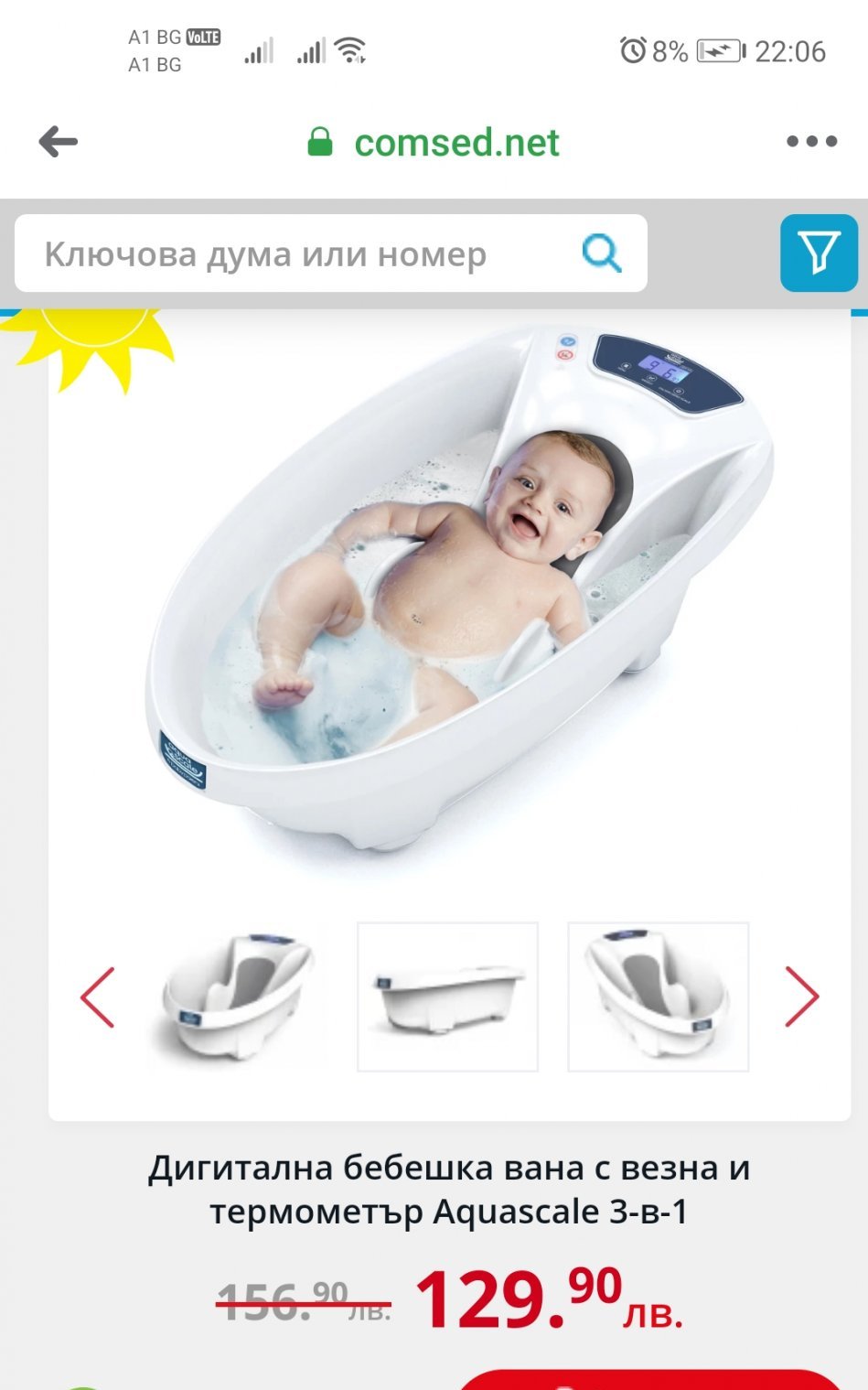Viewport: 868px width, 1390px height.
Task: Select the third bathtub thumbnail
Action: [659, 997]
